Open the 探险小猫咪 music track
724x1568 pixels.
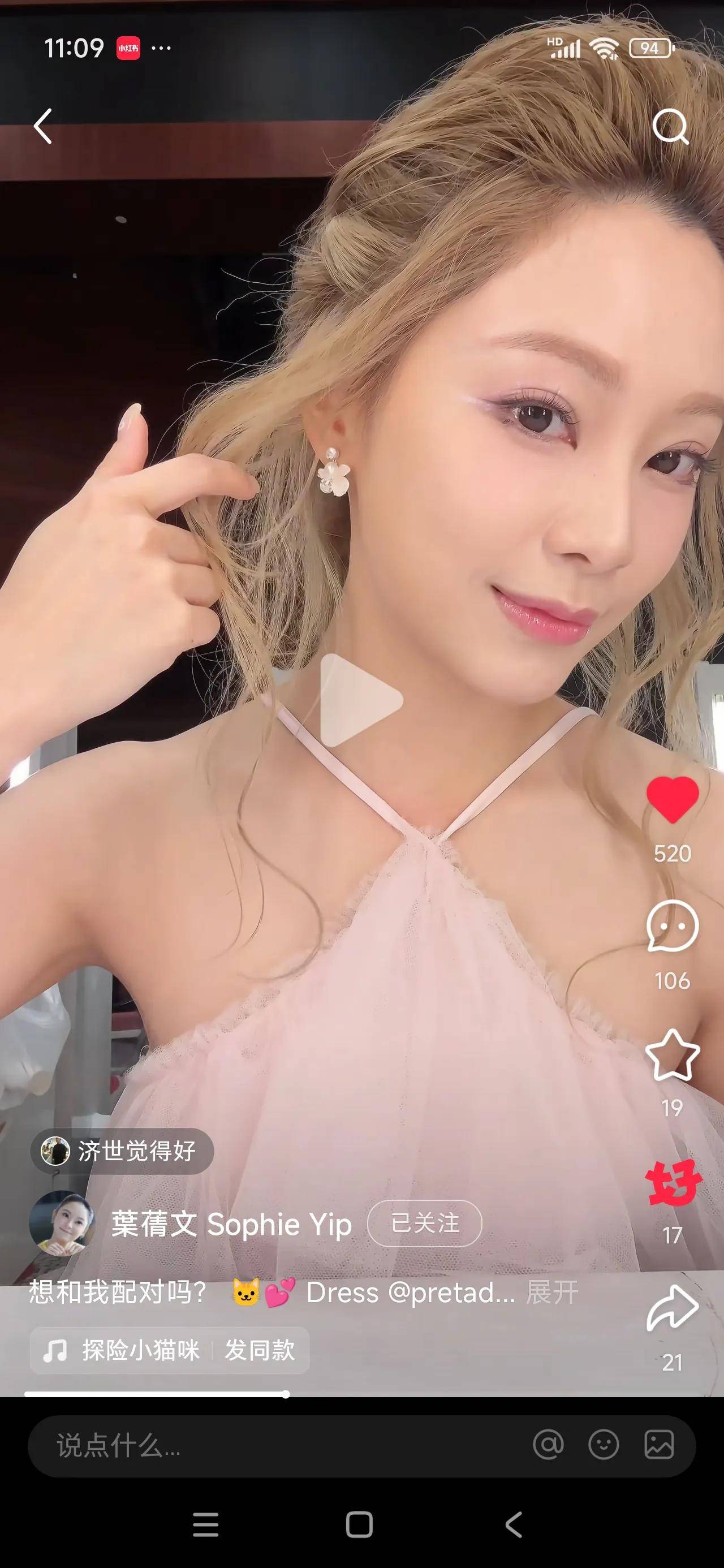140,1351
